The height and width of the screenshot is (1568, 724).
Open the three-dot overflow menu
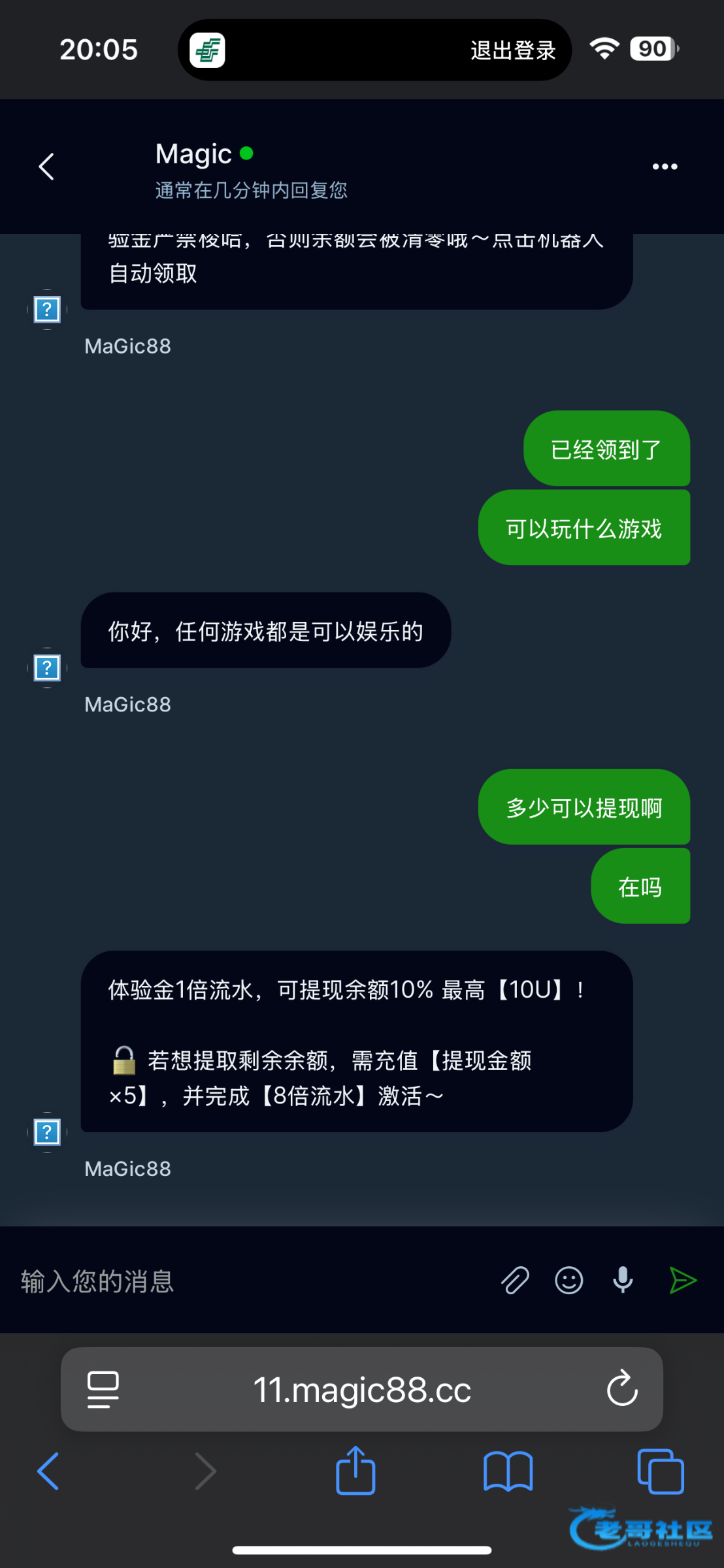(665, 167)
